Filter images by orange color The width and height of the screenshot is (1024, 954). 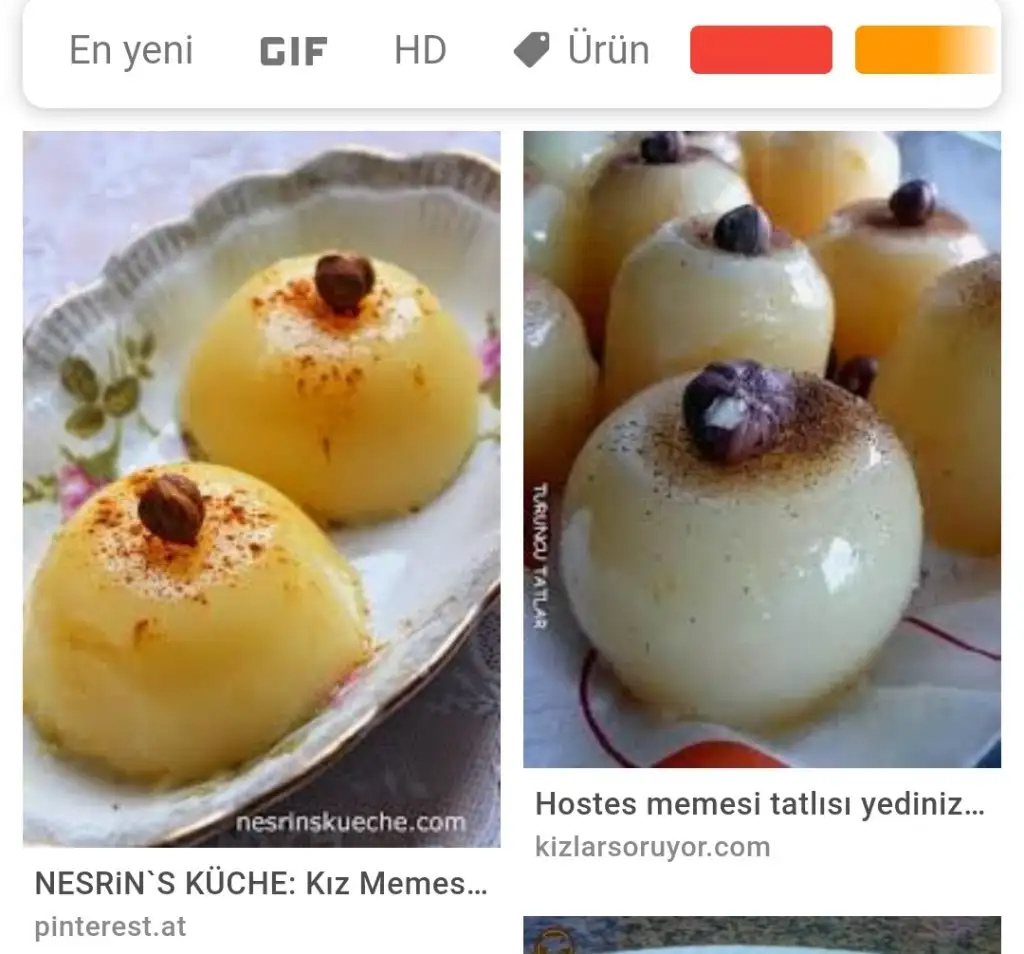tap(924, 50)
